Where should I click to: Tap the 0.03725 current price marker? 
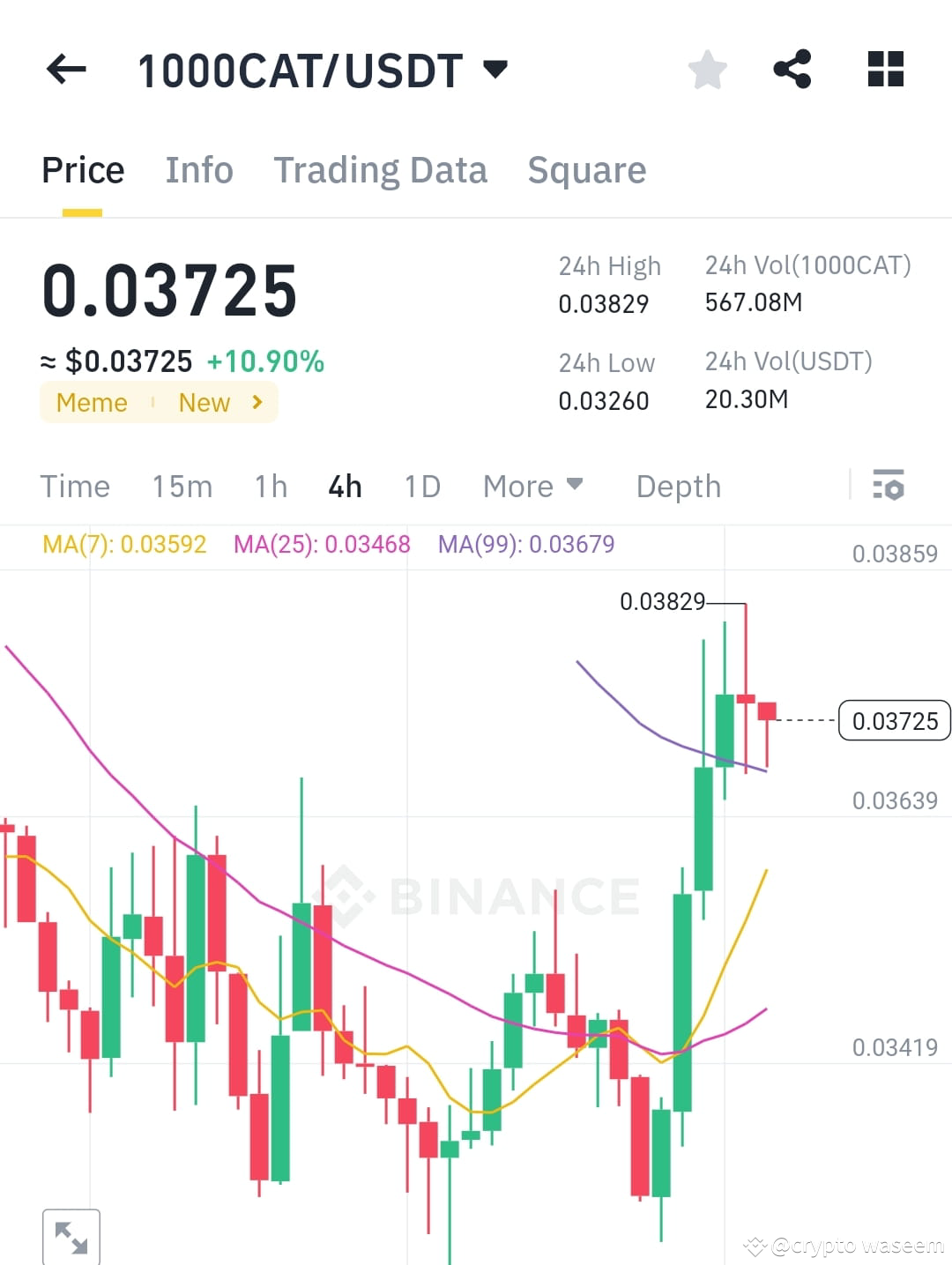tap(895, 720)
